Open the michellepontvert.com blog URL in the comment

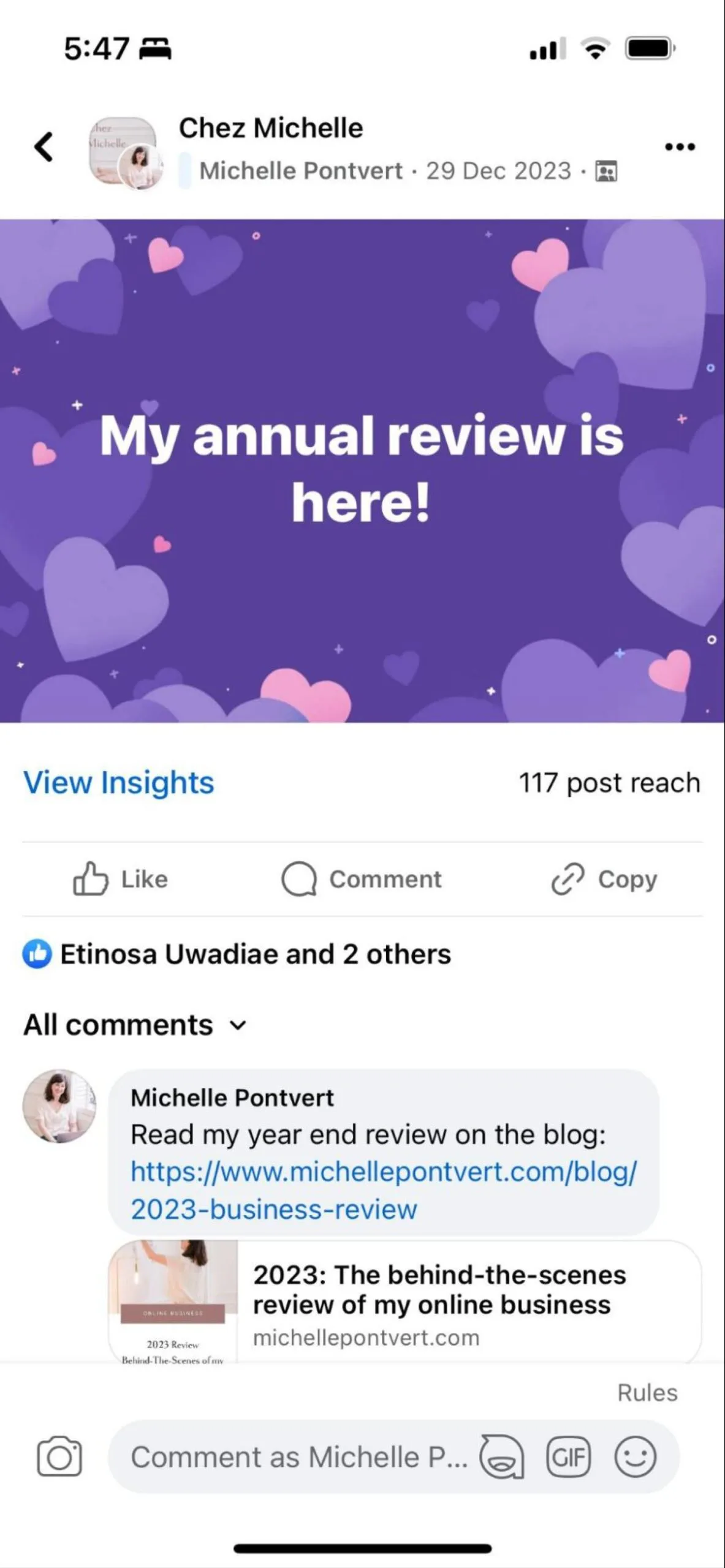coord(383,1190)
